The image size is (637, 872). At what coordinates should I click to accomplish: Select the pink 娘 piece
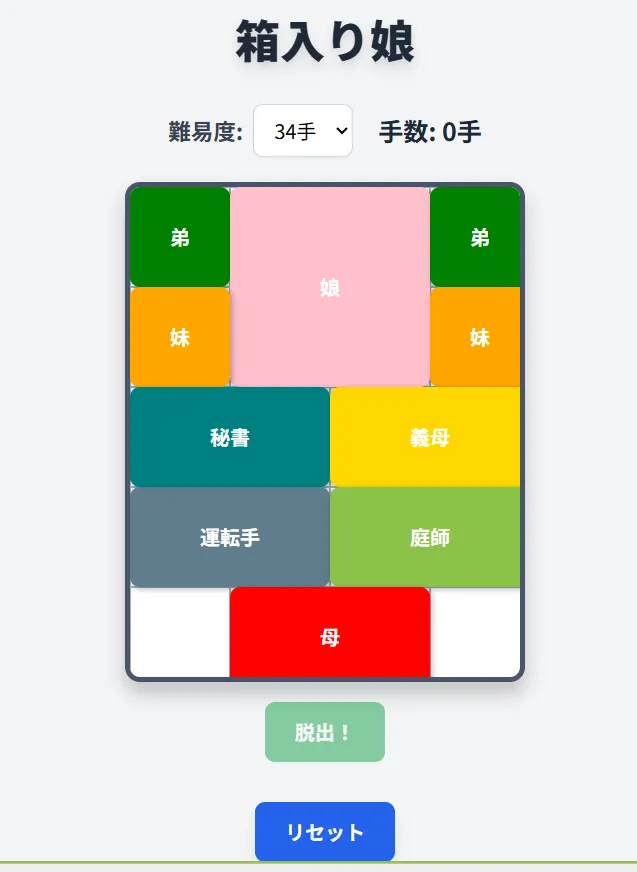pos(330,287)
